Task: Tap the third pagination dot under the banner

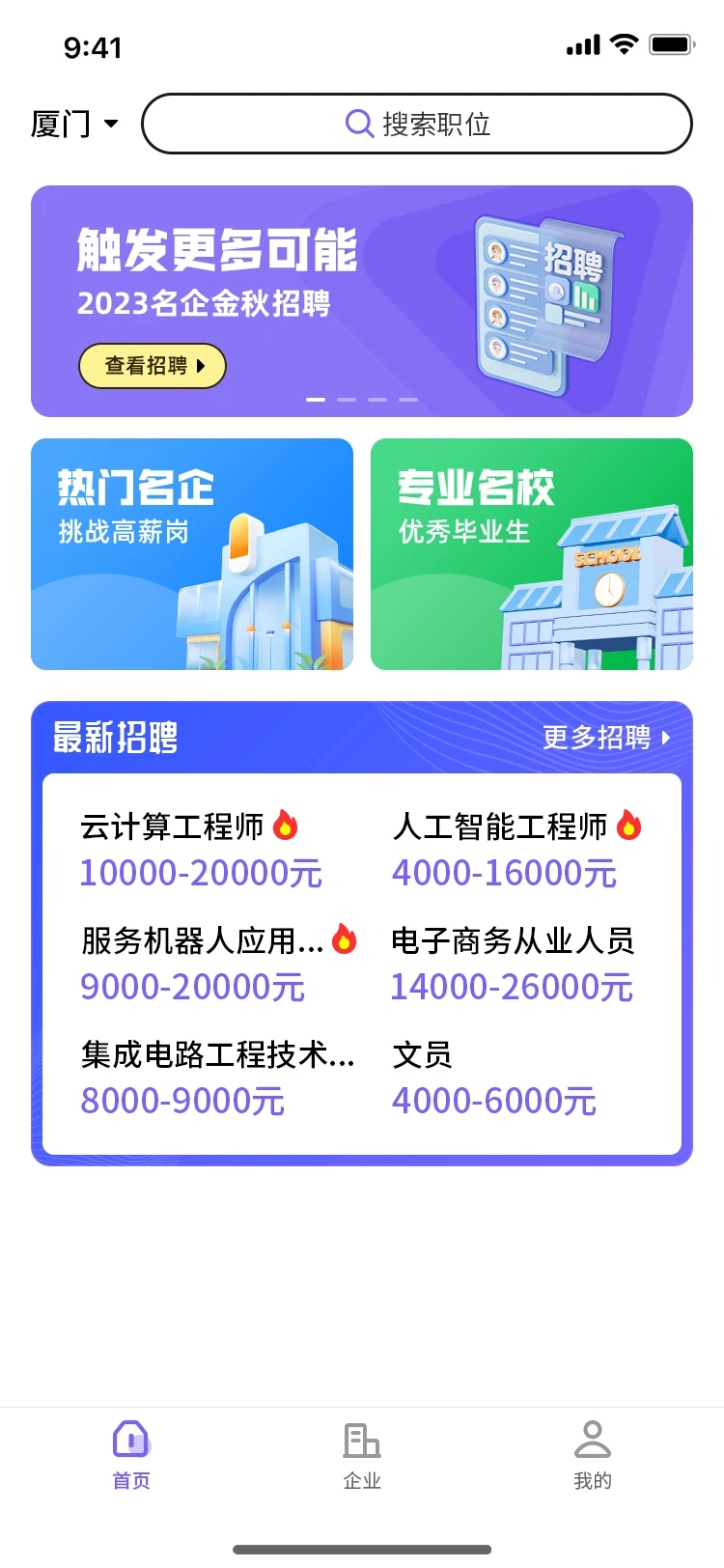Action: 376,399
